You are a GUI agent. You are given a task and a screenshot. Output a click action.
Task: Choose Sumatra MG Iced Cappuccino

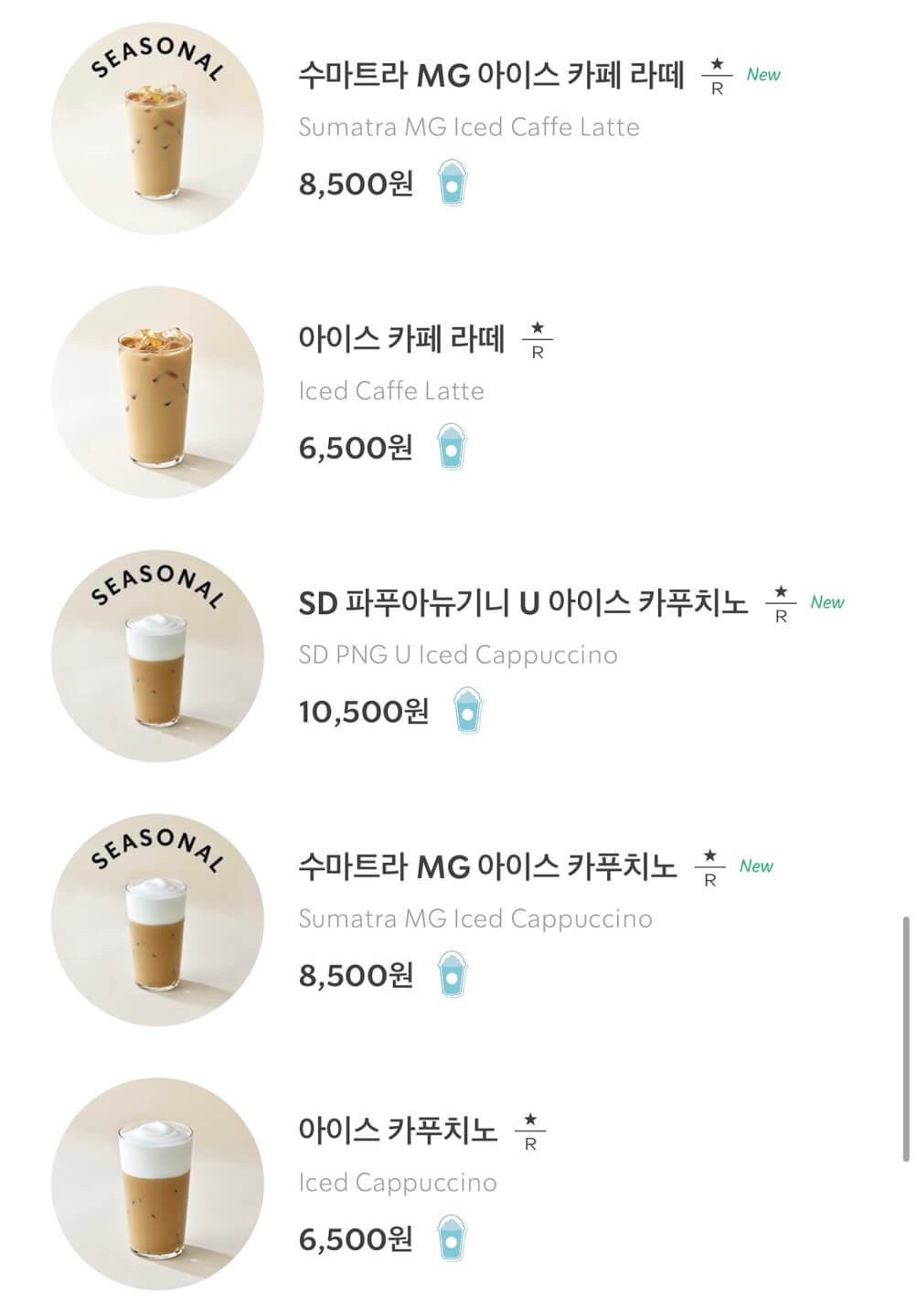click(x=486, y=867)
